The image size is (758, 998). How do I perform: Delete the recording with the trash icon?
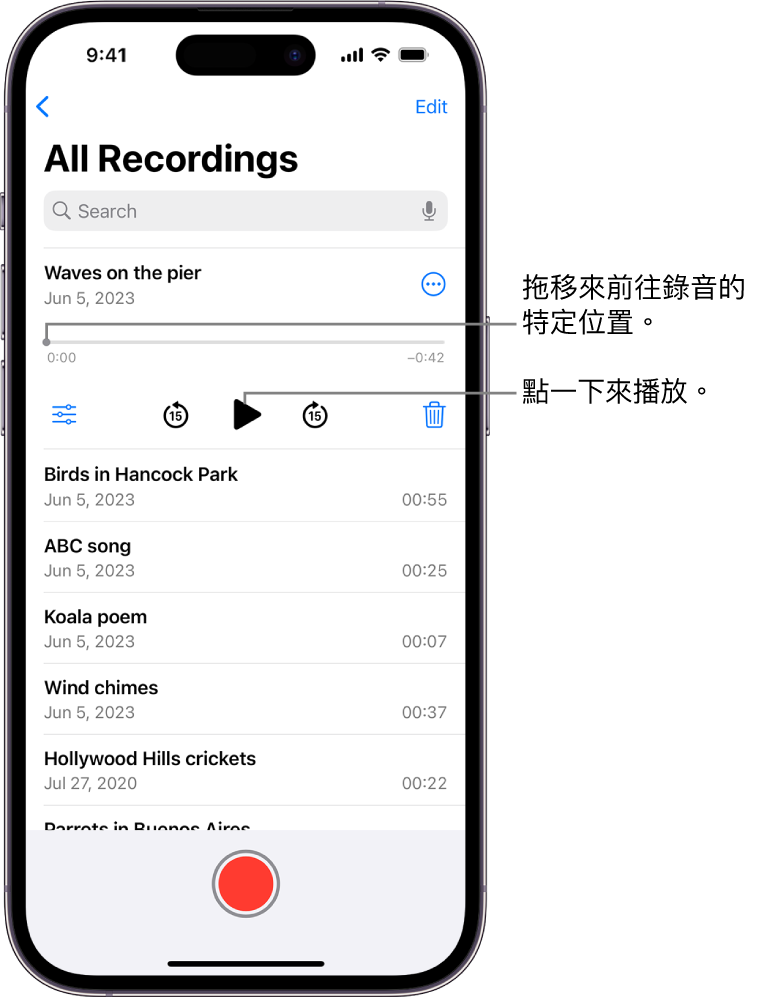[x=434, y=414]
